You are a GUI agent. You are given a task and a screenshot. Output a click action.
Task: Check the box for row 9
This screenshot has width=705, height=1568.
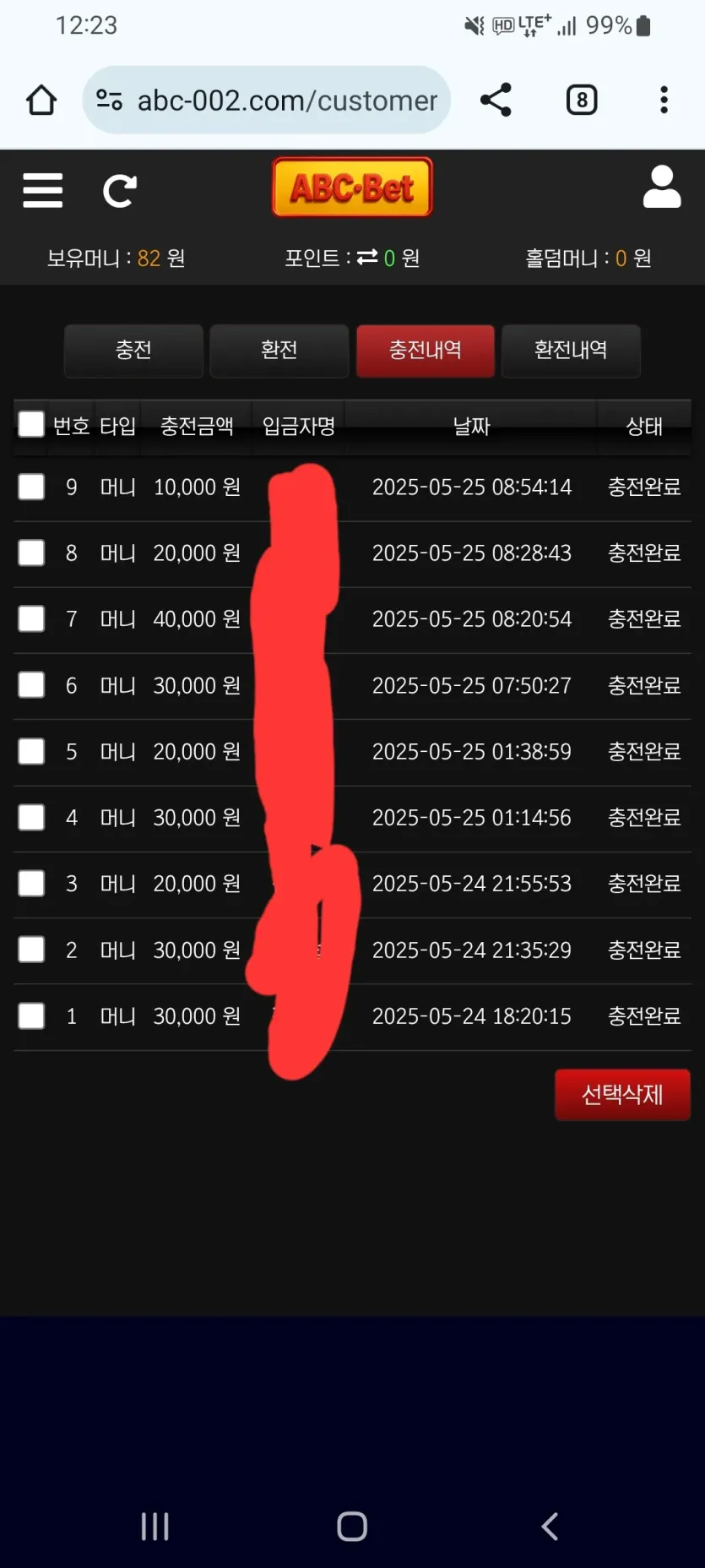[31, 487]
